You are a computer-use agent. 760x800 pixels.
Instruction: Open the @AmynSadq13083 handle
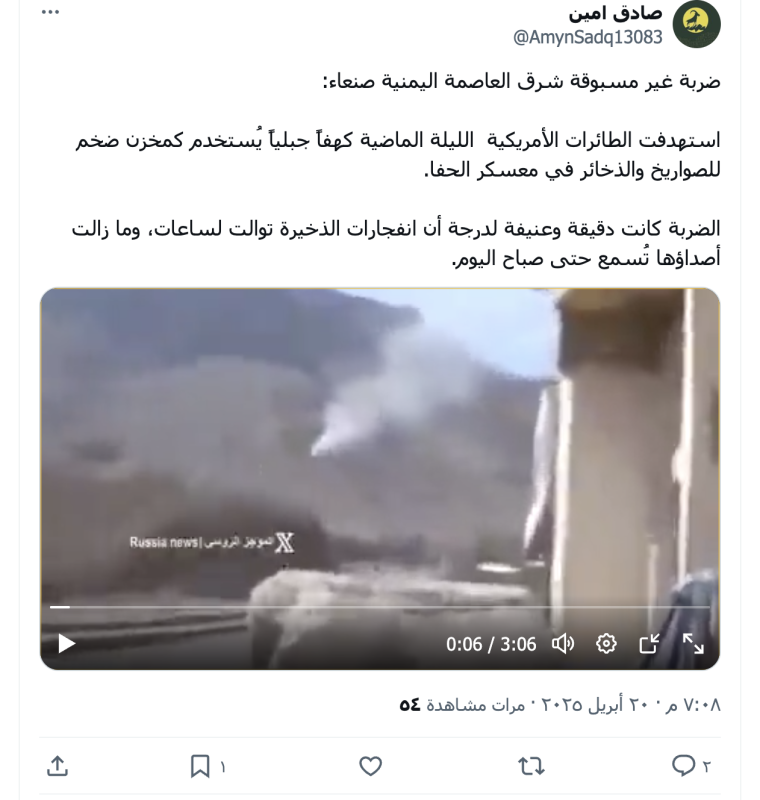pyautogui.click(x=588, y=37)
